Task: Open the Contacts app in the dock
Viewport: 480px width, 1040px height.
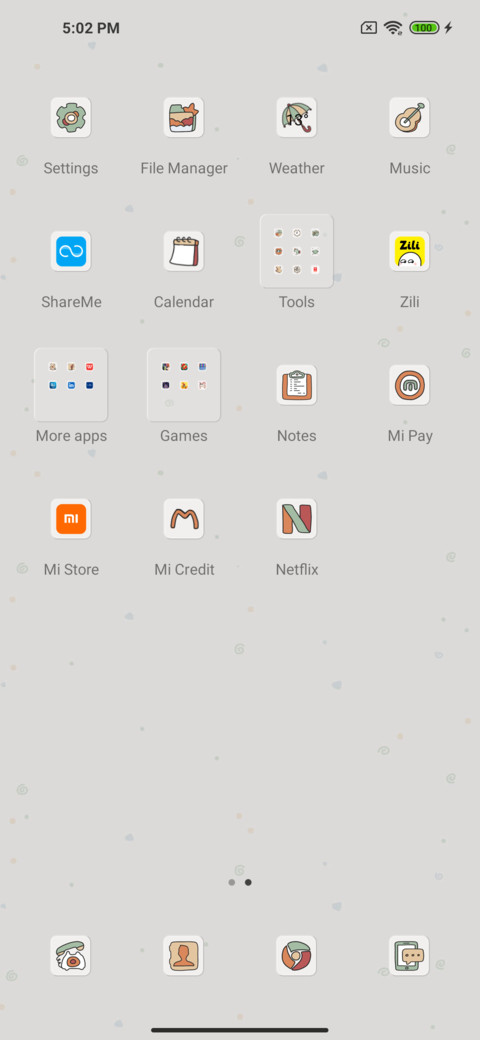Action: (x=184, y=956)
